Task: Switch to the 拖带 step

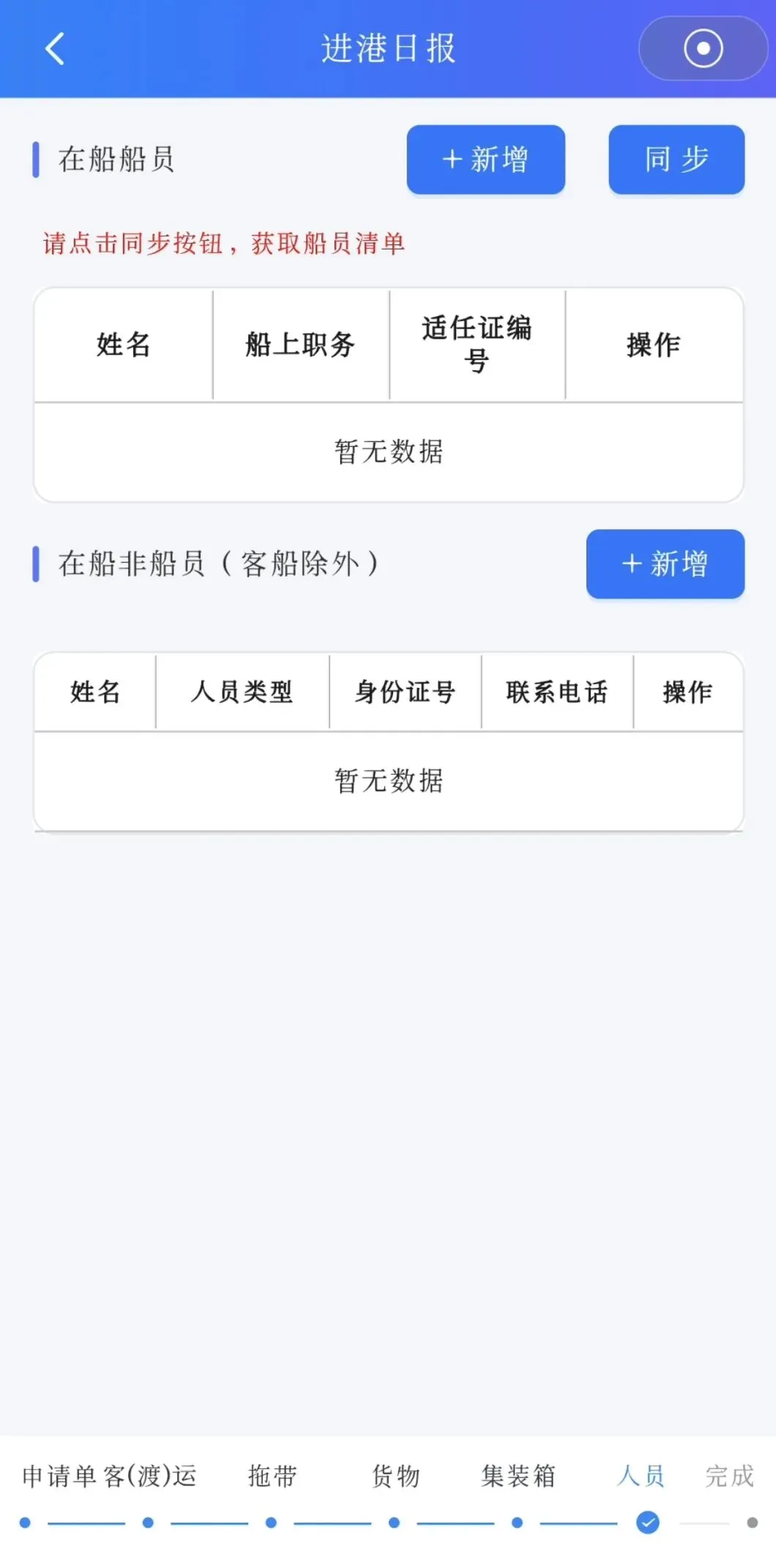Action: click(x=272, y=1477)
